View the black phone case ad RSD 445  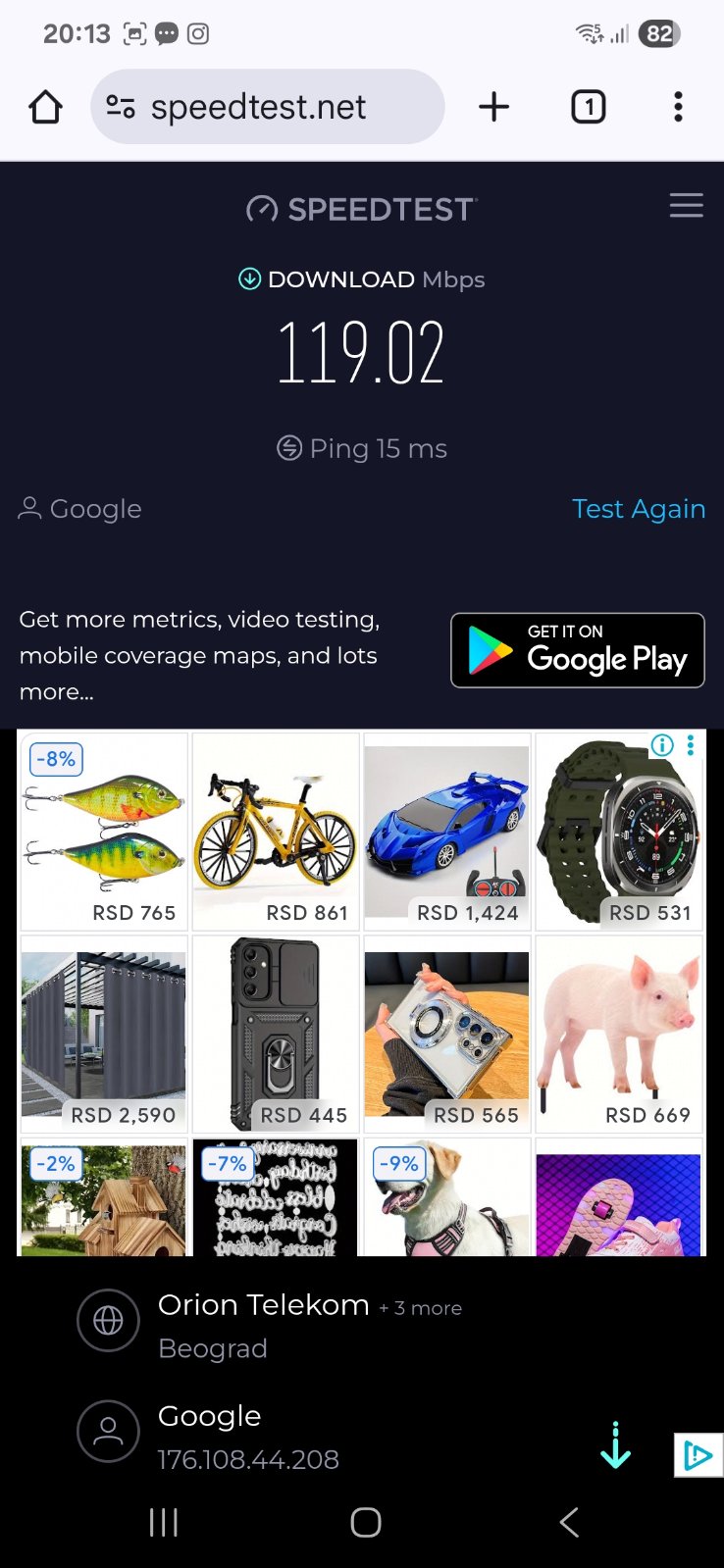click(276, 1034)
